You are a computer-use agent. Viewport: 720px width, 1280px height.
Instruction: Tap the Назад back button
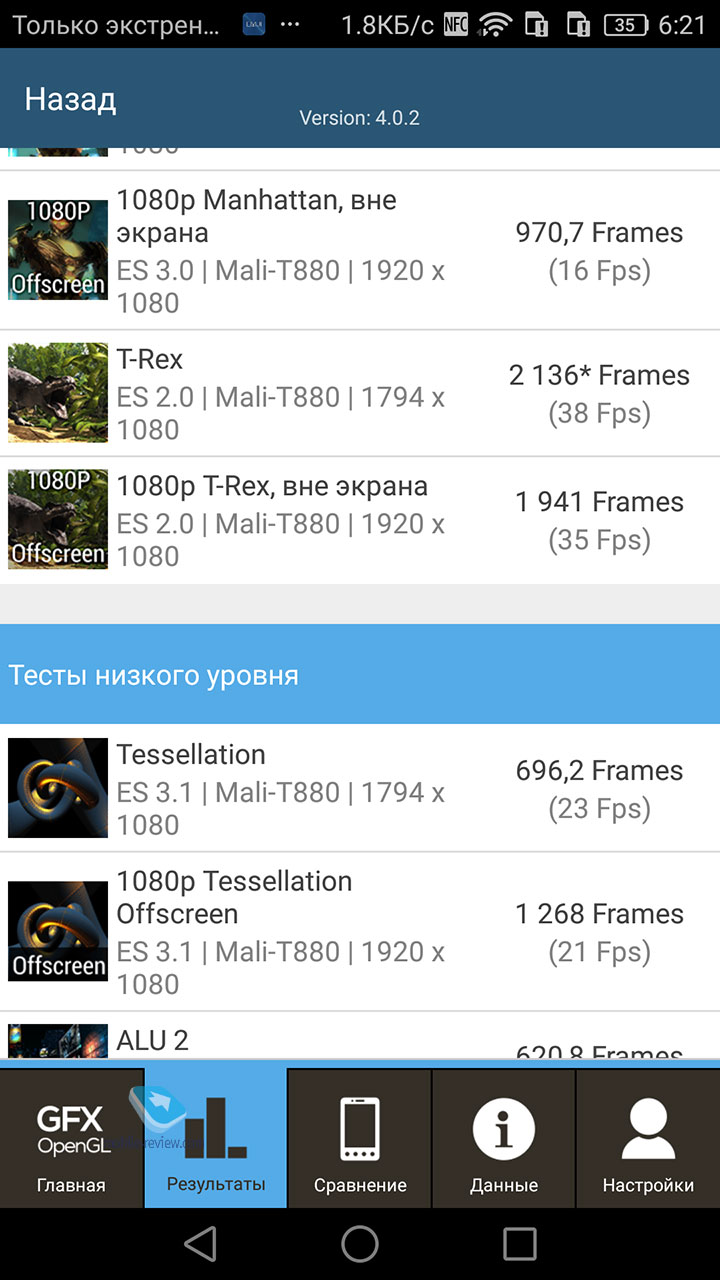[x=70, y=99]
